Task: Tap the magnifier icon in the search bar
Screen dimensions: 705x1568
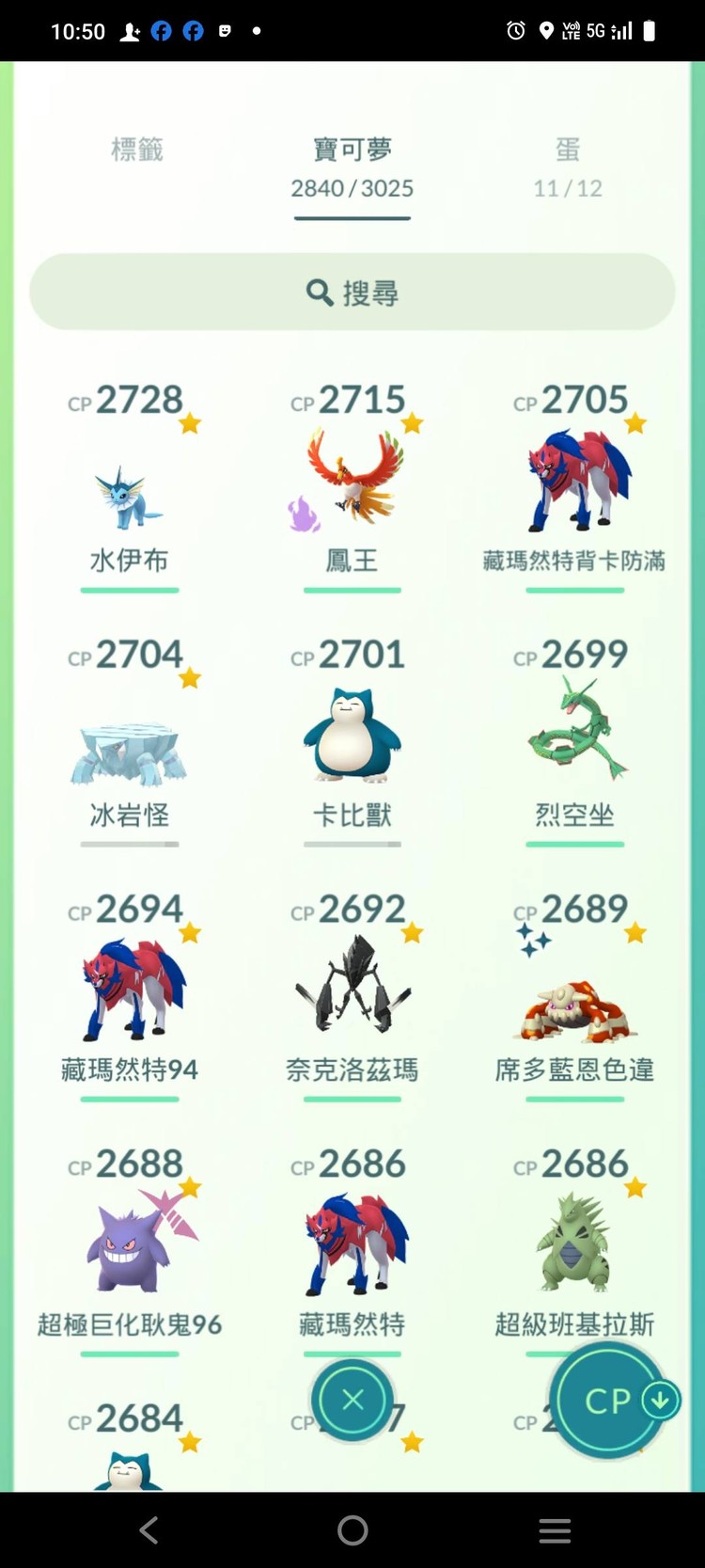Action: (317, 293)
